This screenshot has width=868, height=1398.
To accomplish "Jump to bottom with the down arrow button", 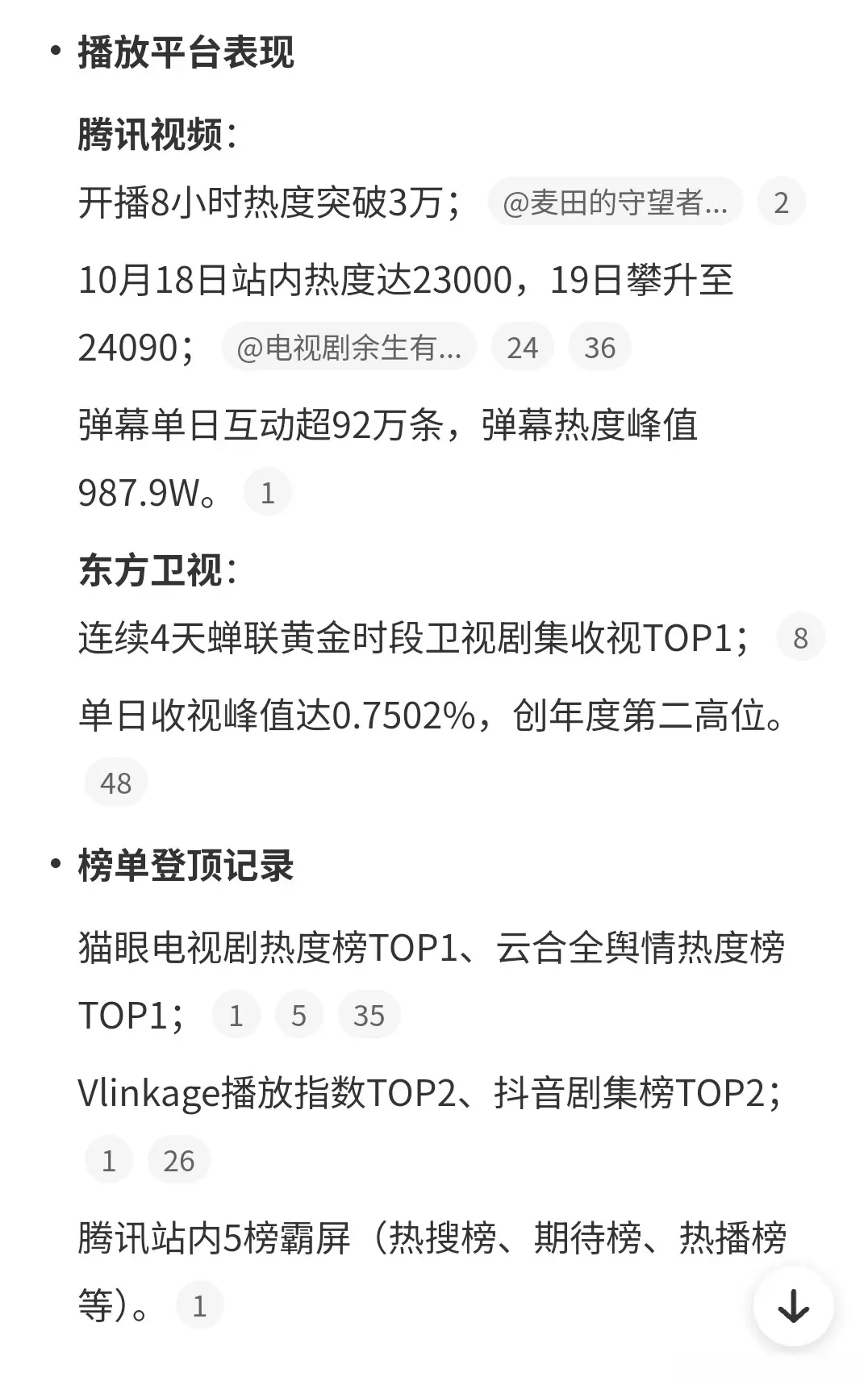I will coord(793,1306).
